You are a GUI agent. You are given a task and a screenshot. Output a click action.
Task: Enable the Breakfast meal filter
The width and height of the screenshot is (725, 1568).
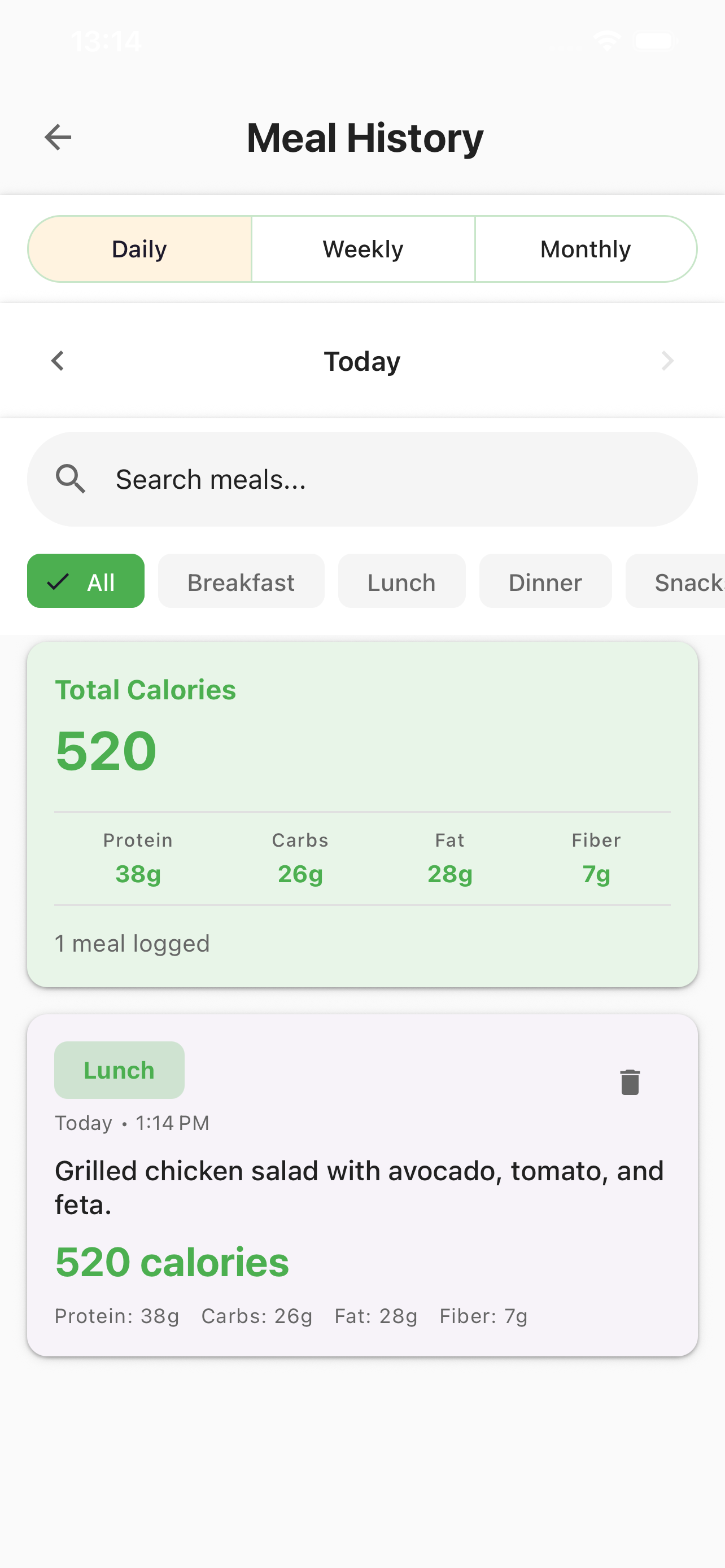pyautogui.click(x=241, y=581)
